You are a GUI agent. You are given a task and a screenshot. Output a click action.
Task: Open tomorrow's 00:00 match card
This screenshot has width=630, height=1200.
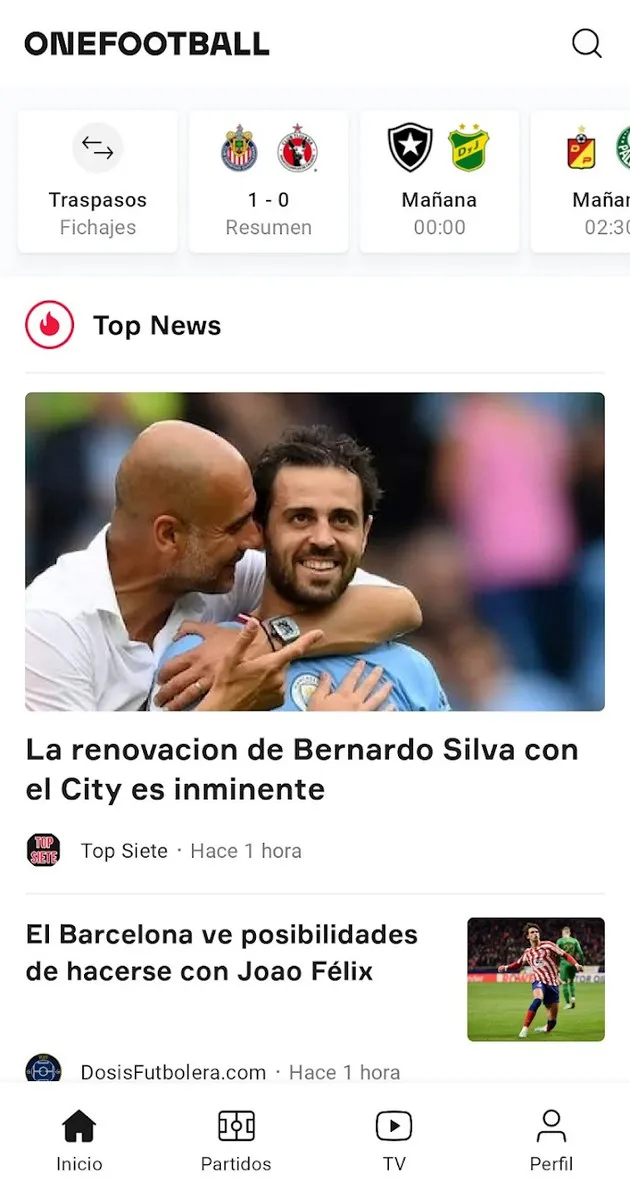(439, 182)
